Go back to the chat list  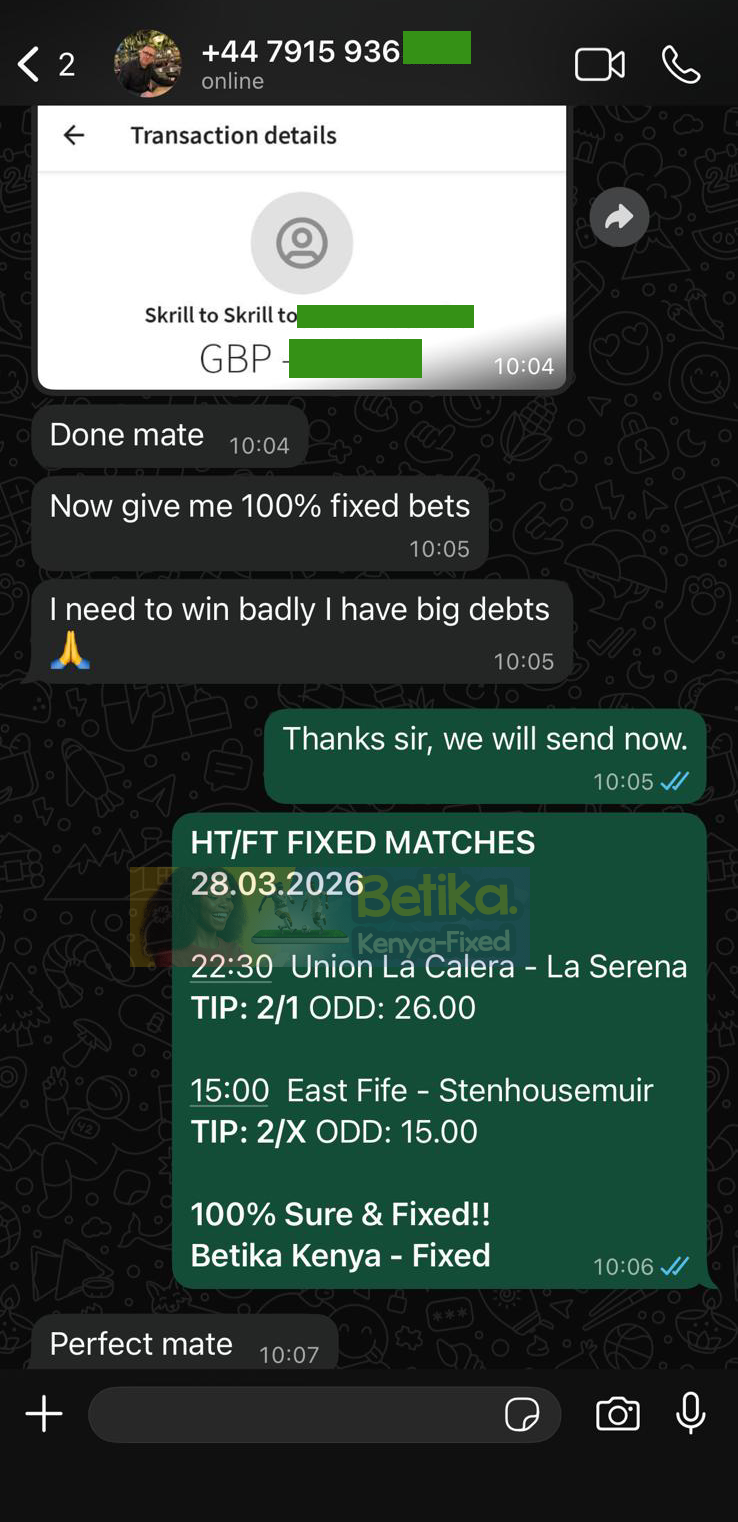click(x=27, y=62)
